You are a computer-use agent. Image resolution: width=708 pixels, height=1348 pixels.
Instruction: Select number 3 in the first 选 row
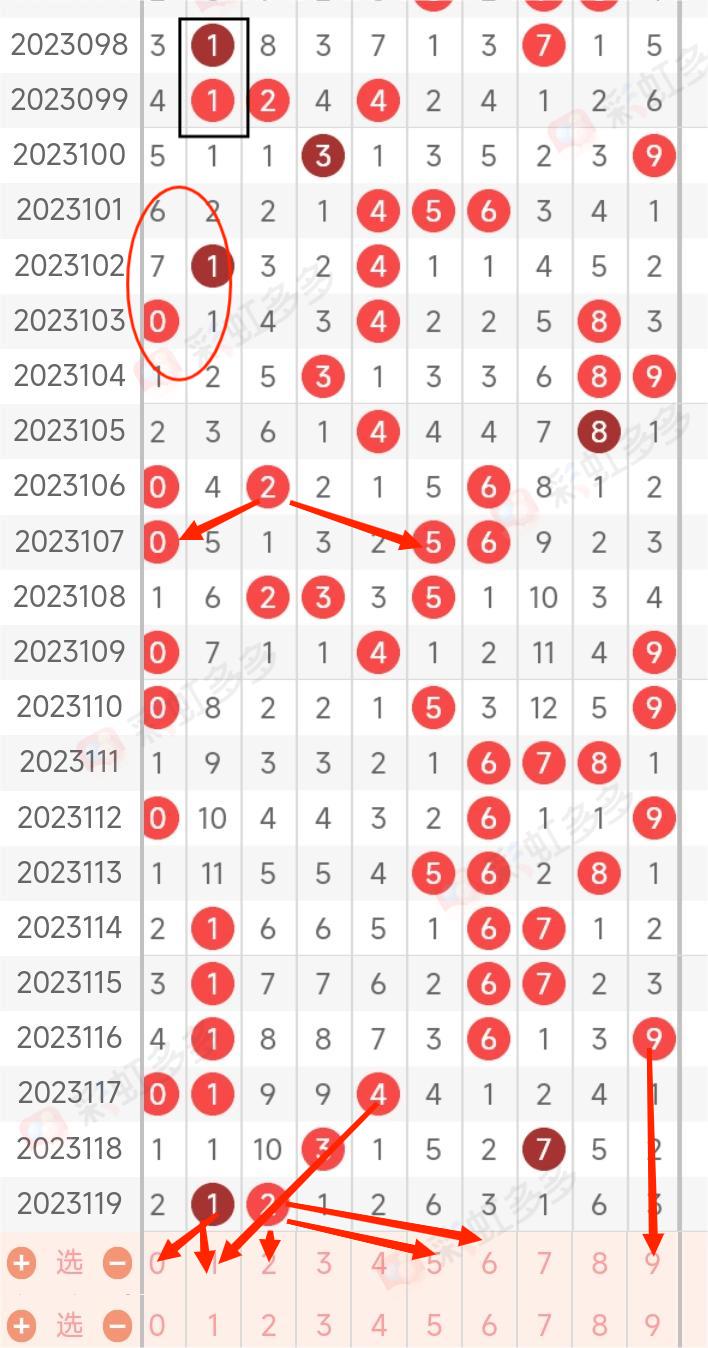323,1264
